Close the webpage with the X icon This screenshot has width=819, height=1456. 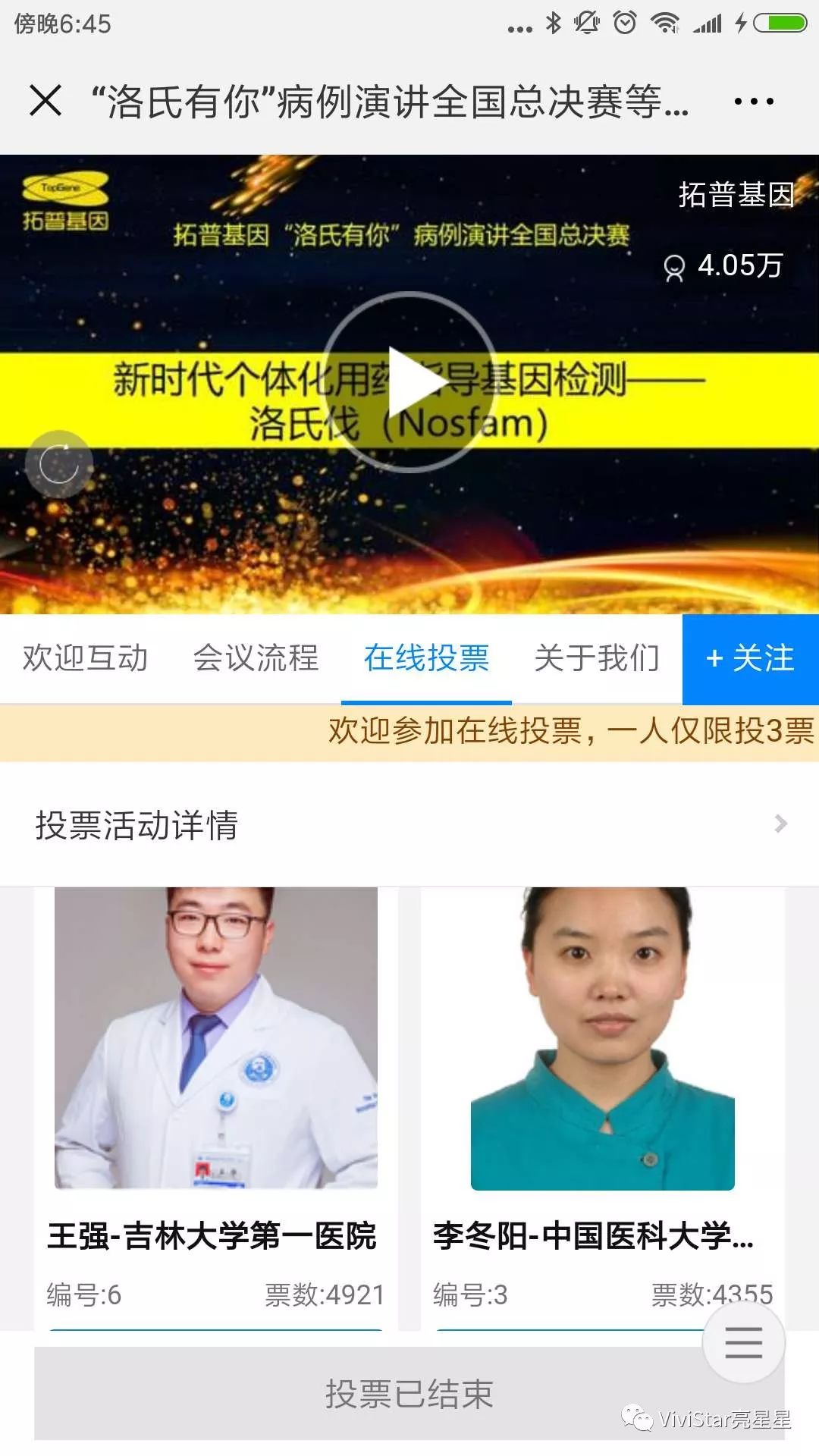tap(45, 100)
